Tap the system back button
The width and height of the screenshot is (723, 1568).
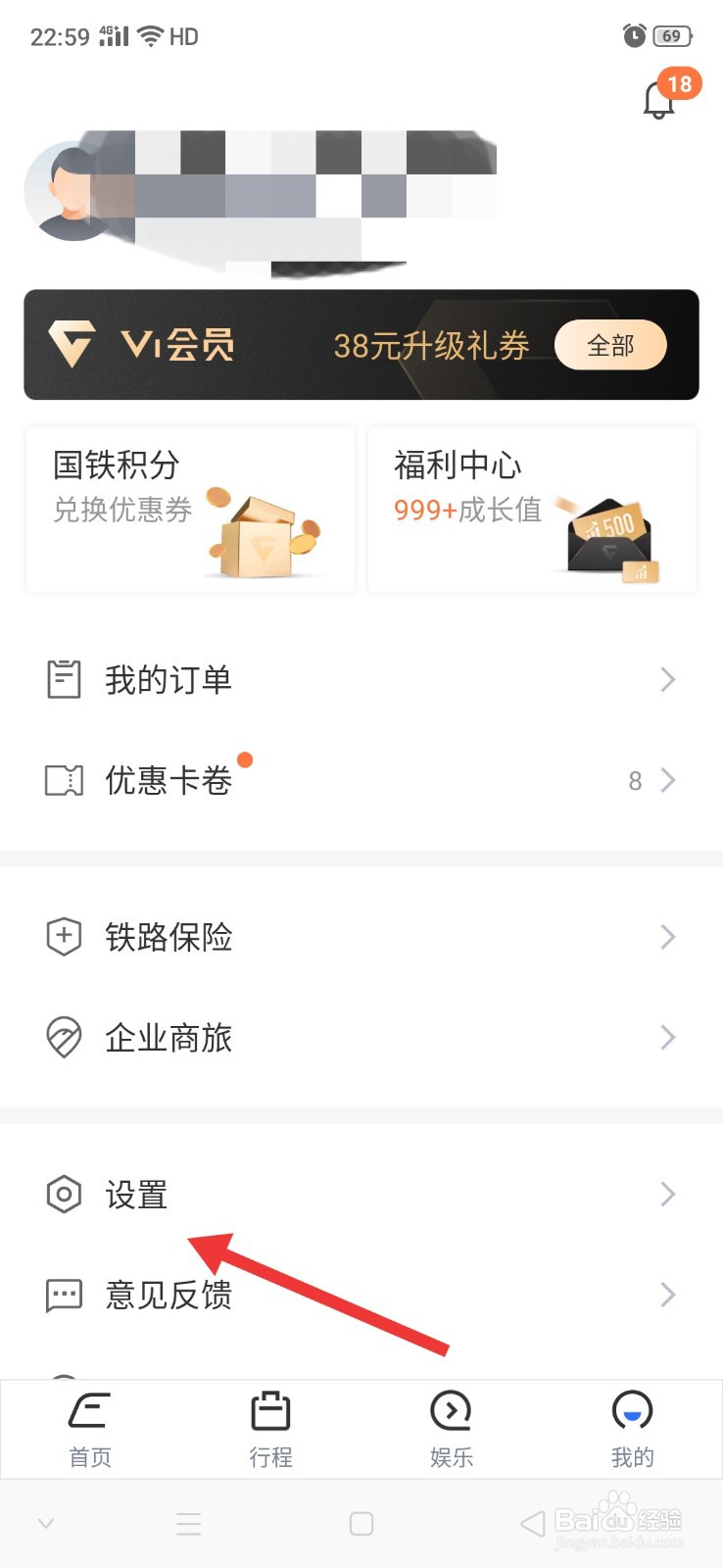[x=532, y=1524]
